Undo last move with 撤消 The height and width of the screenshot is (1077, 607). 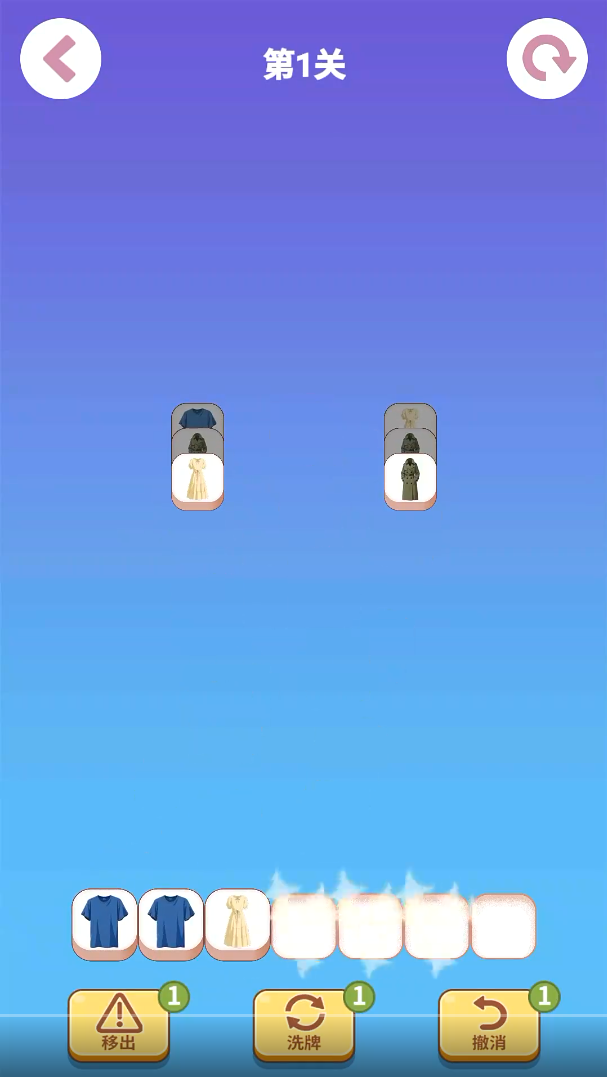click(x=488, y=1024)
